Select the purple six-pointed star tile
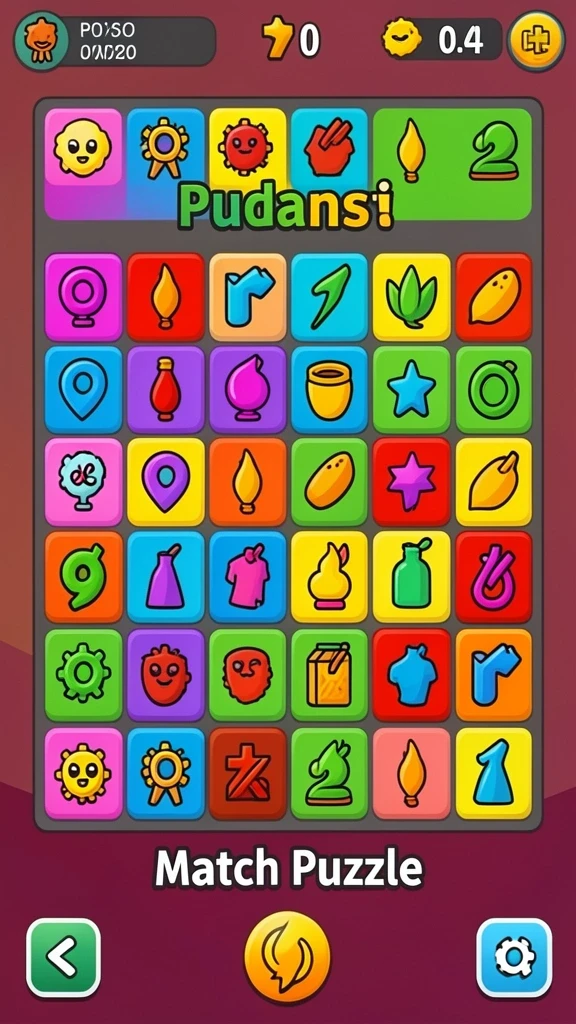This screenshot has width=576, height=1024. coord(411,482)
